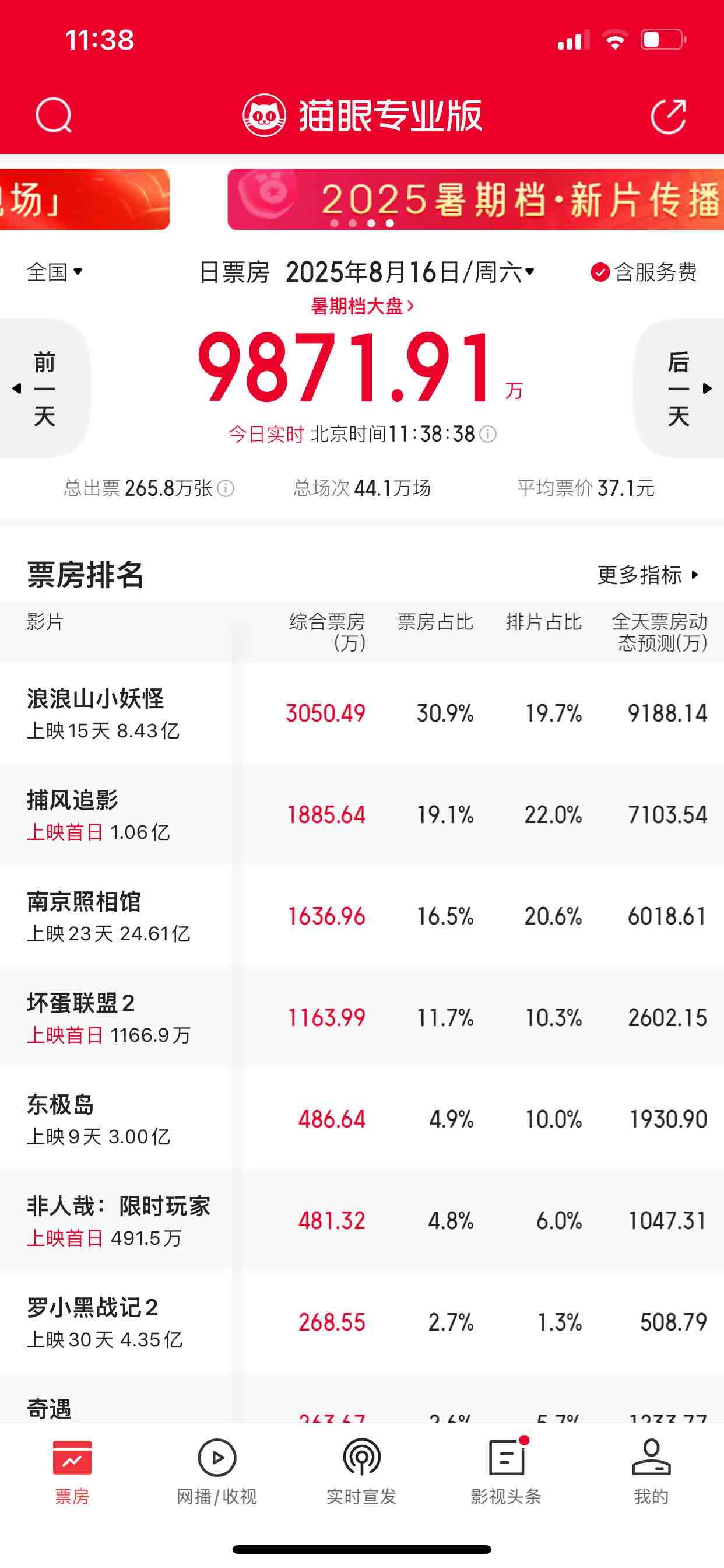Open the 全国 region dropdown
Image resolution: width=724 pixels, height=1568 pixels.
54,272
